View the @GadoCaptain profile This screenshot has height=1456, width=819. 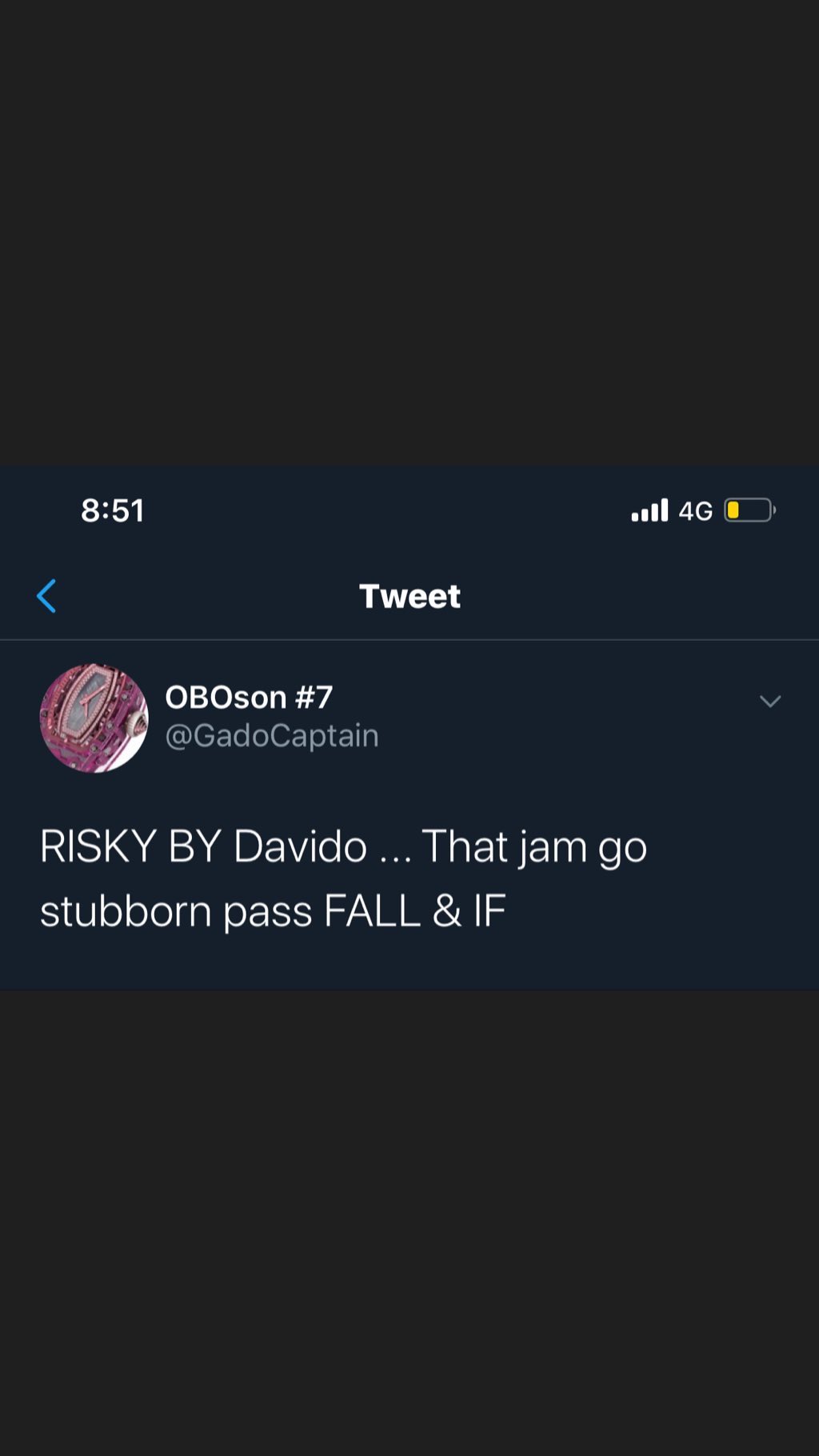(272, 736)
